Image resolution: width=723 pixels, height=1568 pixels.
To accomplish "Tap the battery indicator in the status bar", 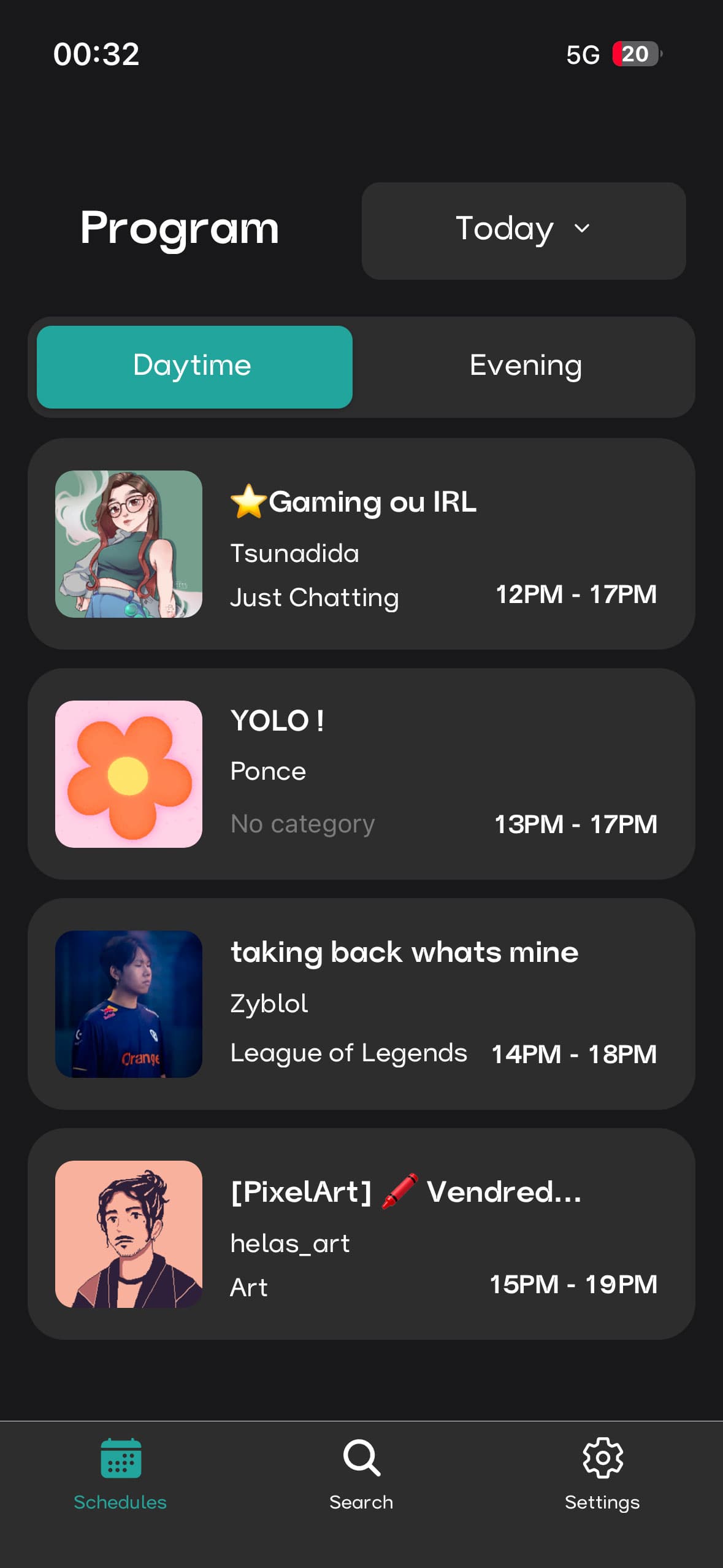I will (x=635, y=55).
